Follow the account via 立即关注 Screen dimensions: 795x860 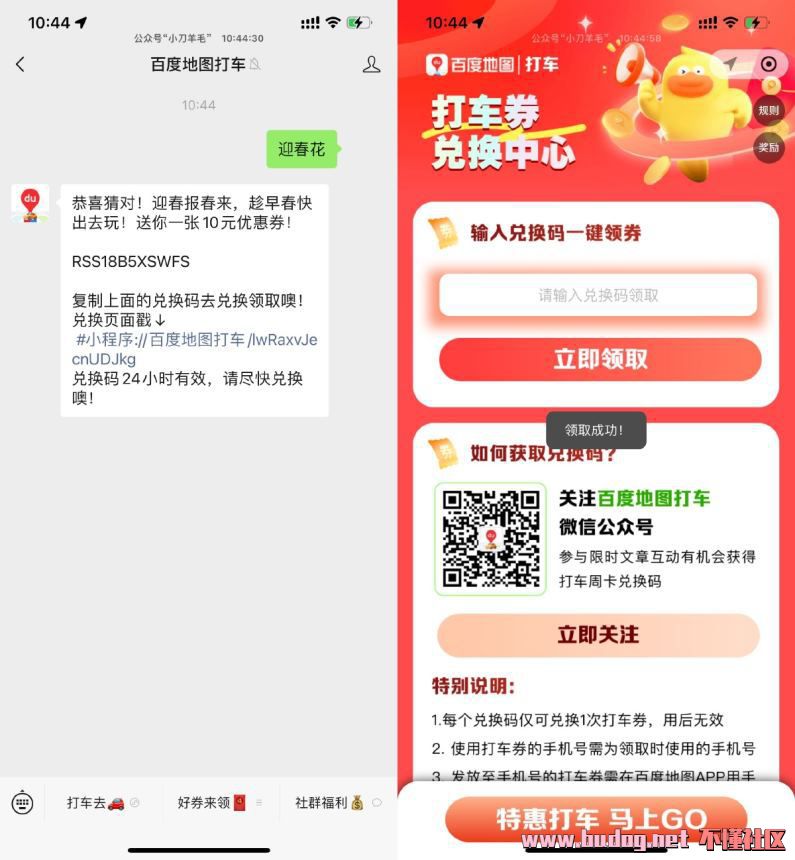[x=598, y=635]
